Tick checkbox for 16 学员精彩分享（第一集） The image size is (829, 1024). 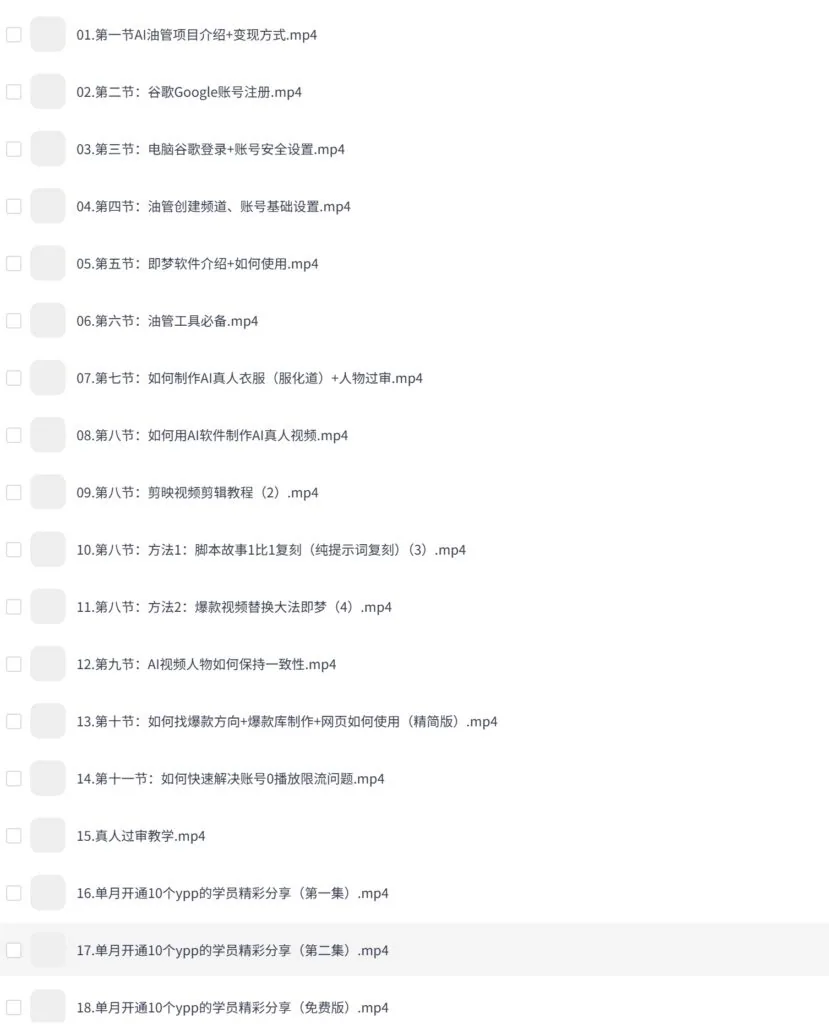[x=14, y=893]
